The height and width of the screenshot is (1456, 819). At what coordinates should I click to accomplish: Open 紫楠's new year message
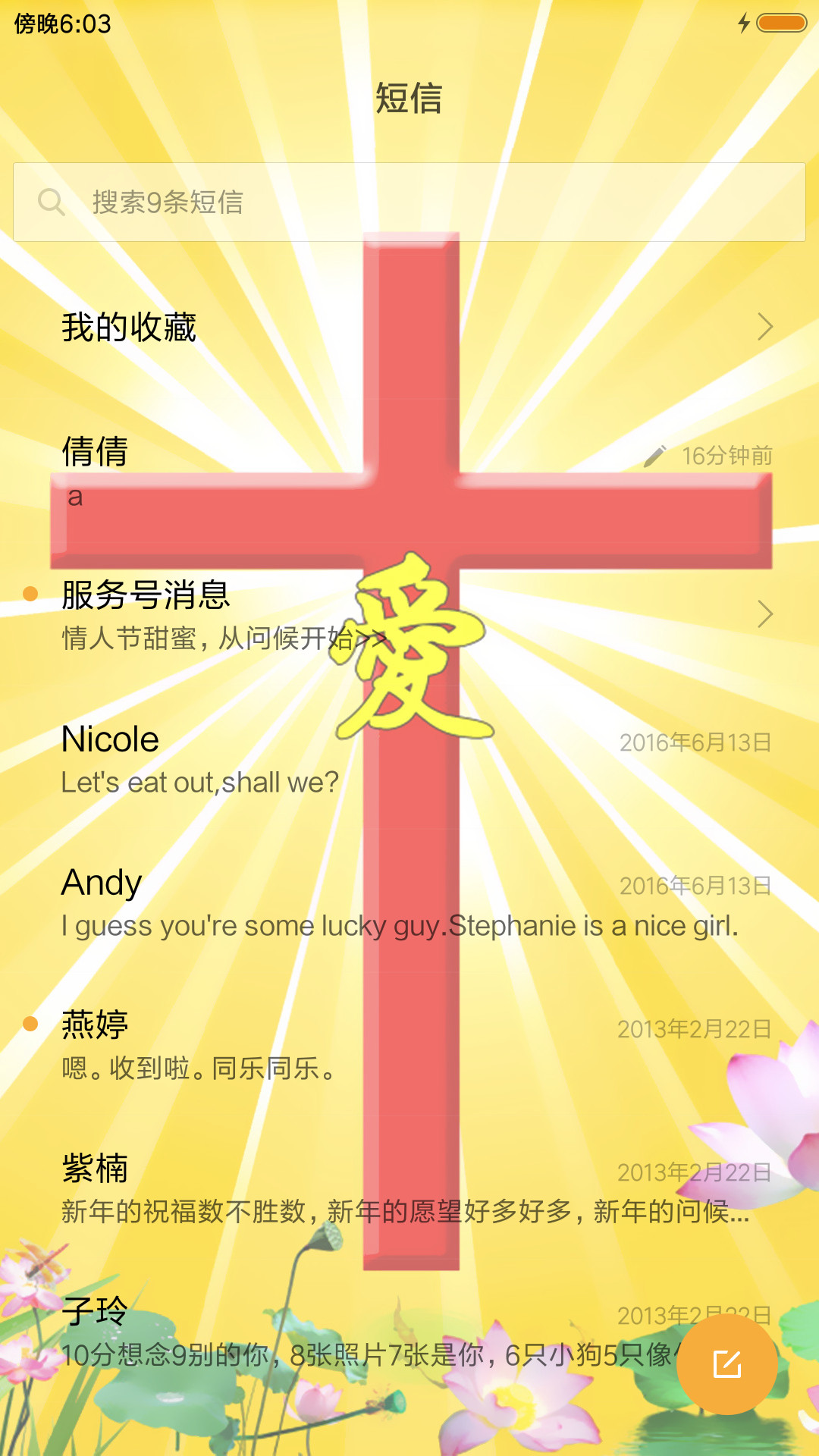pyautogui.click(x=409, y=1188)
